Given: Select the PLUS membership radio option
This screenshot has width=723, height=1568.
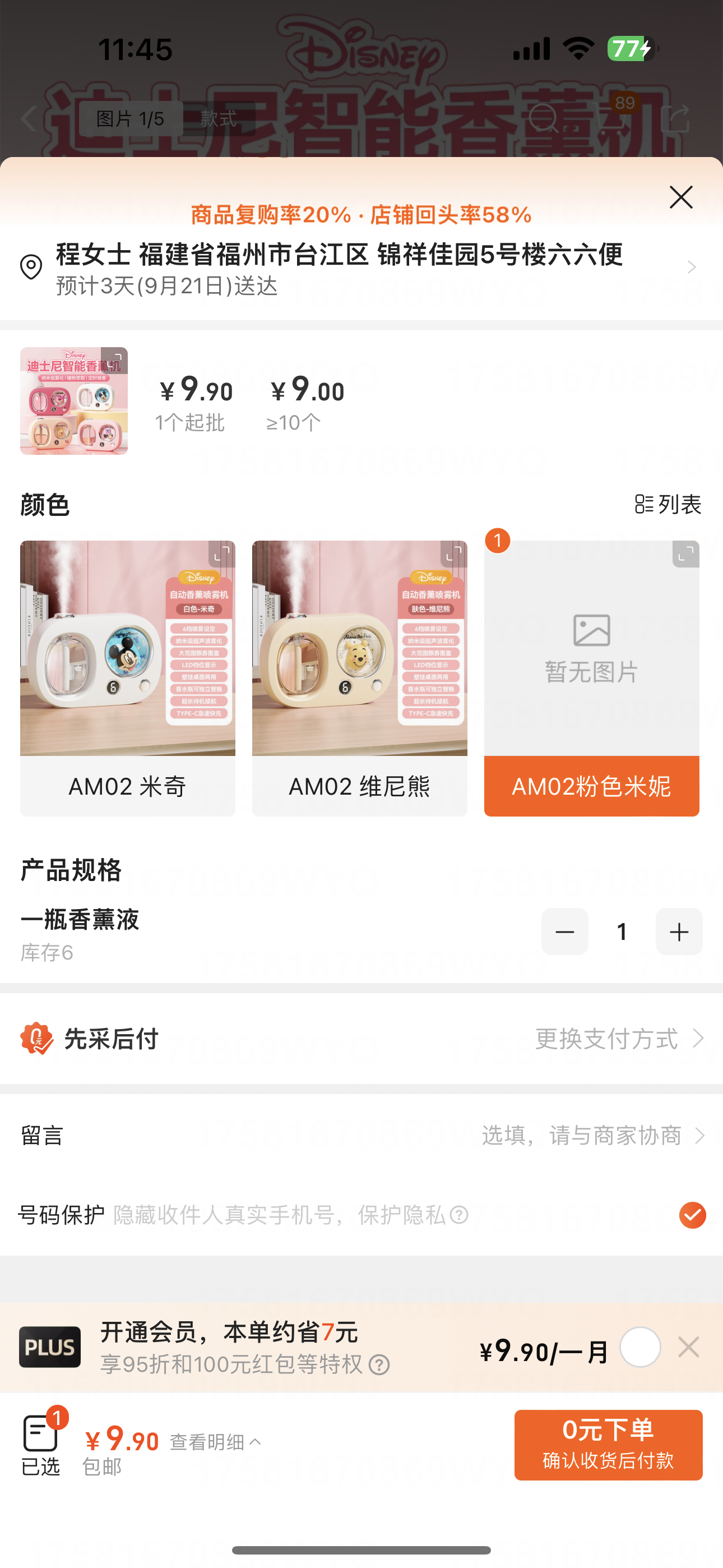Looking at the screenshot, I should [x=640, y=1347].
